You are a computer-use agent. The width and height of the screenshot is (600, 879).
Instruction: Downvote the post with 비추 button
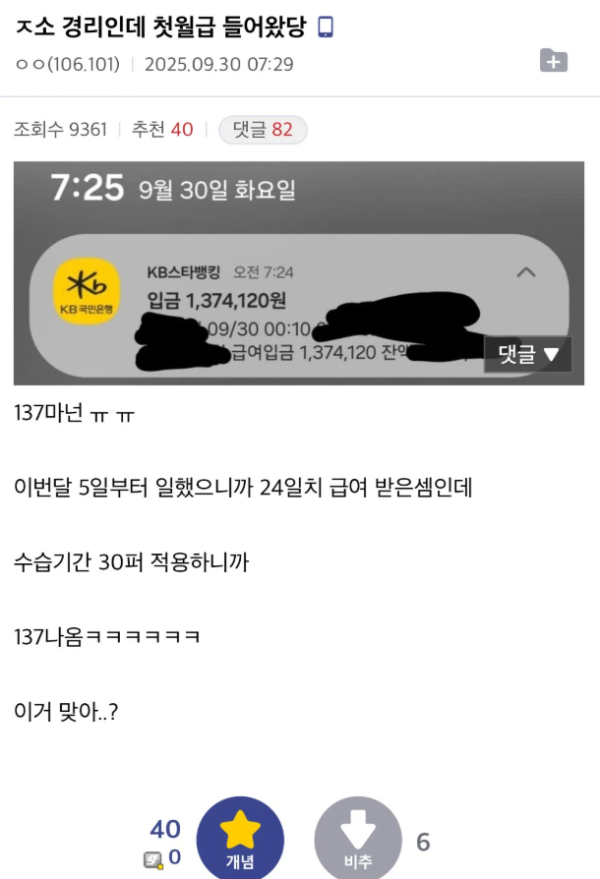tap(358, 838)
